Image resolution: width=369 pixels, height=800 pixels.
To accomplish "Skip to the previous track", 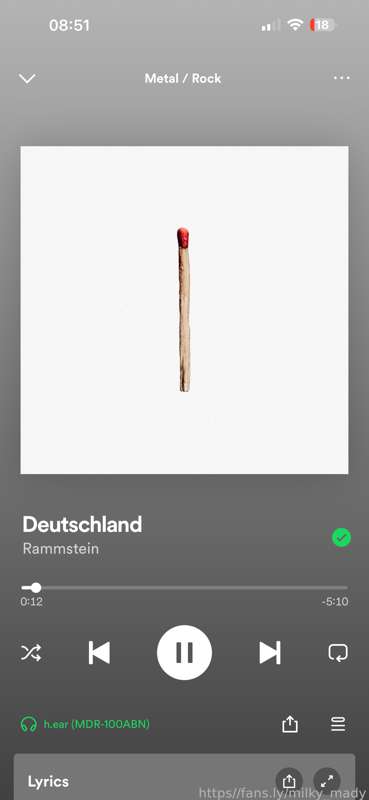I will [99, 653].
